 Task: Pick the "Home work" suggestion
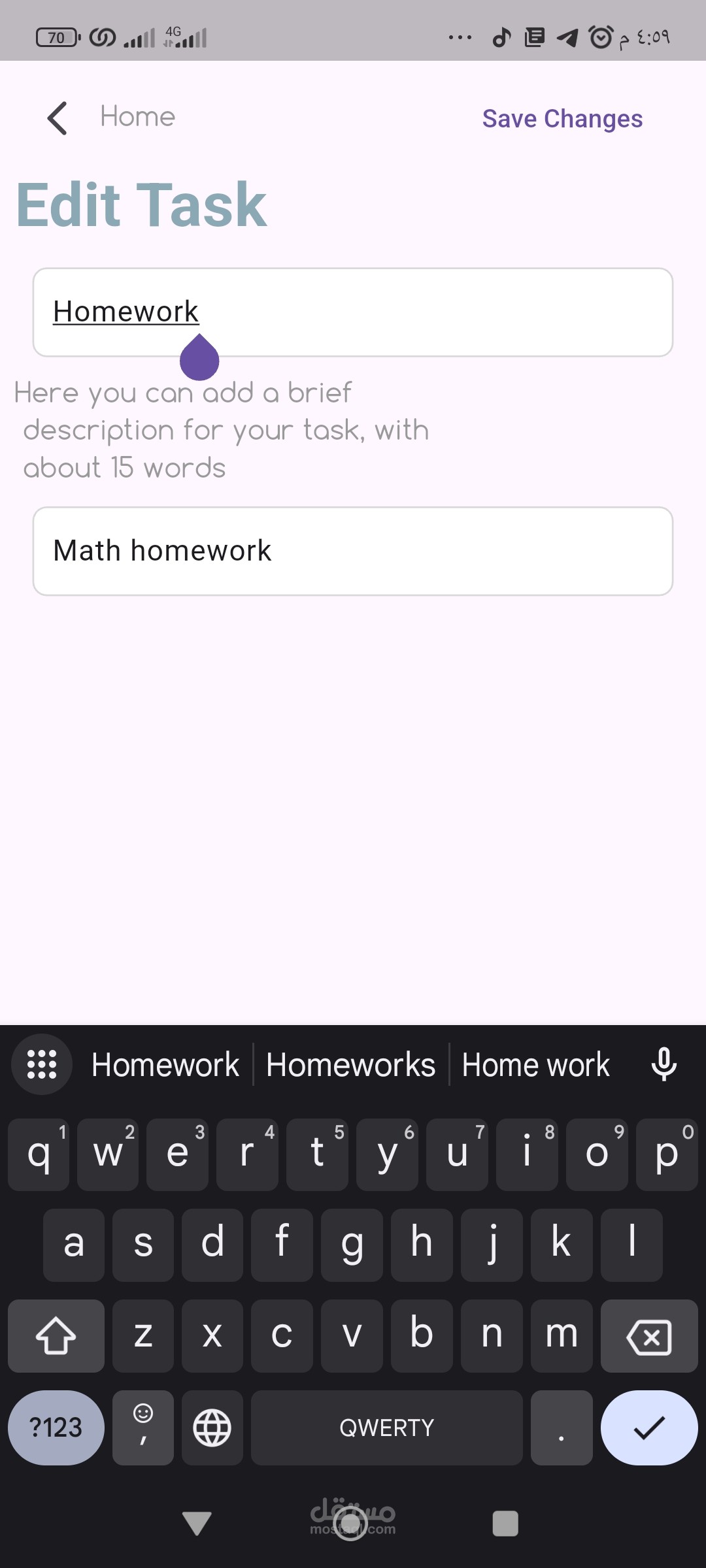point(535,1065)
